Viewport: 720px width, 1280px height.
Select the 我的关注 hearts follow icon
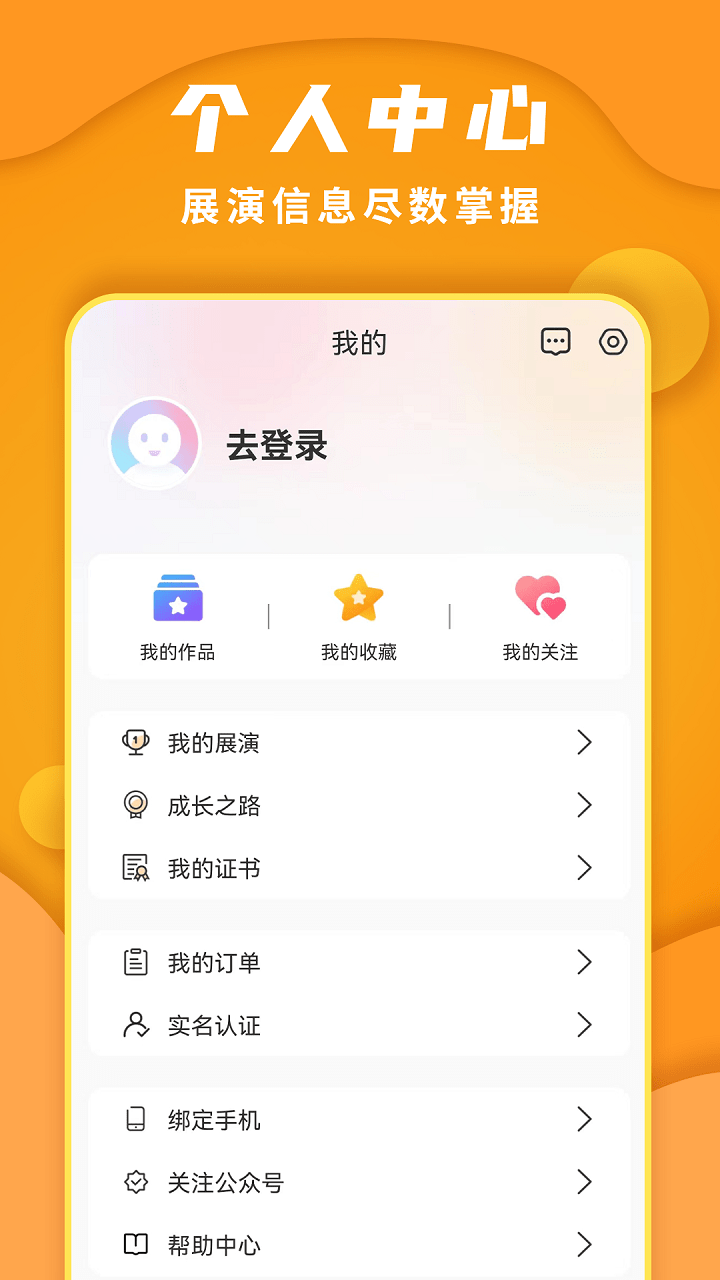click(541, 597)
